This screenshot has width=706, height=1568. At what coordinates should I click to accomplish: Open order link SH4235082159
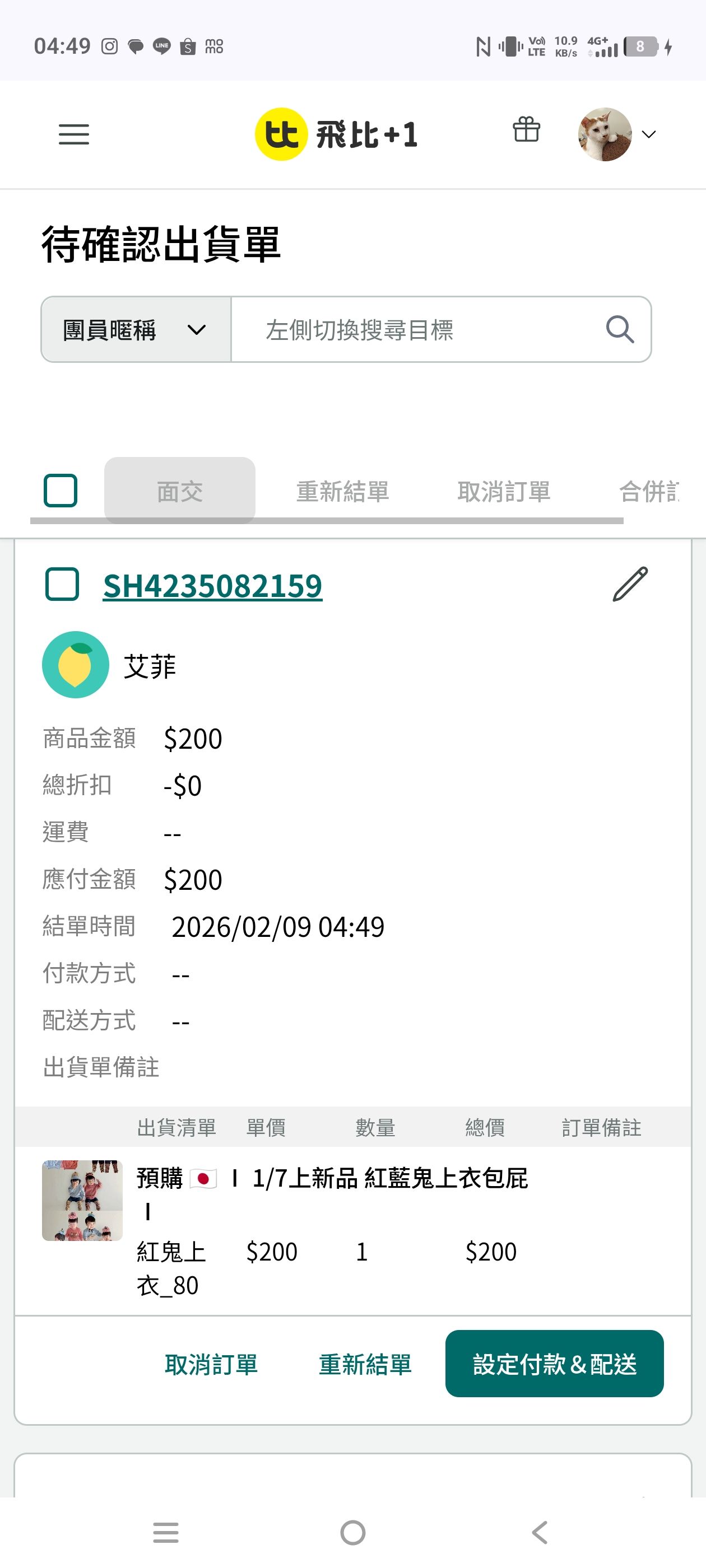[212, 586]
